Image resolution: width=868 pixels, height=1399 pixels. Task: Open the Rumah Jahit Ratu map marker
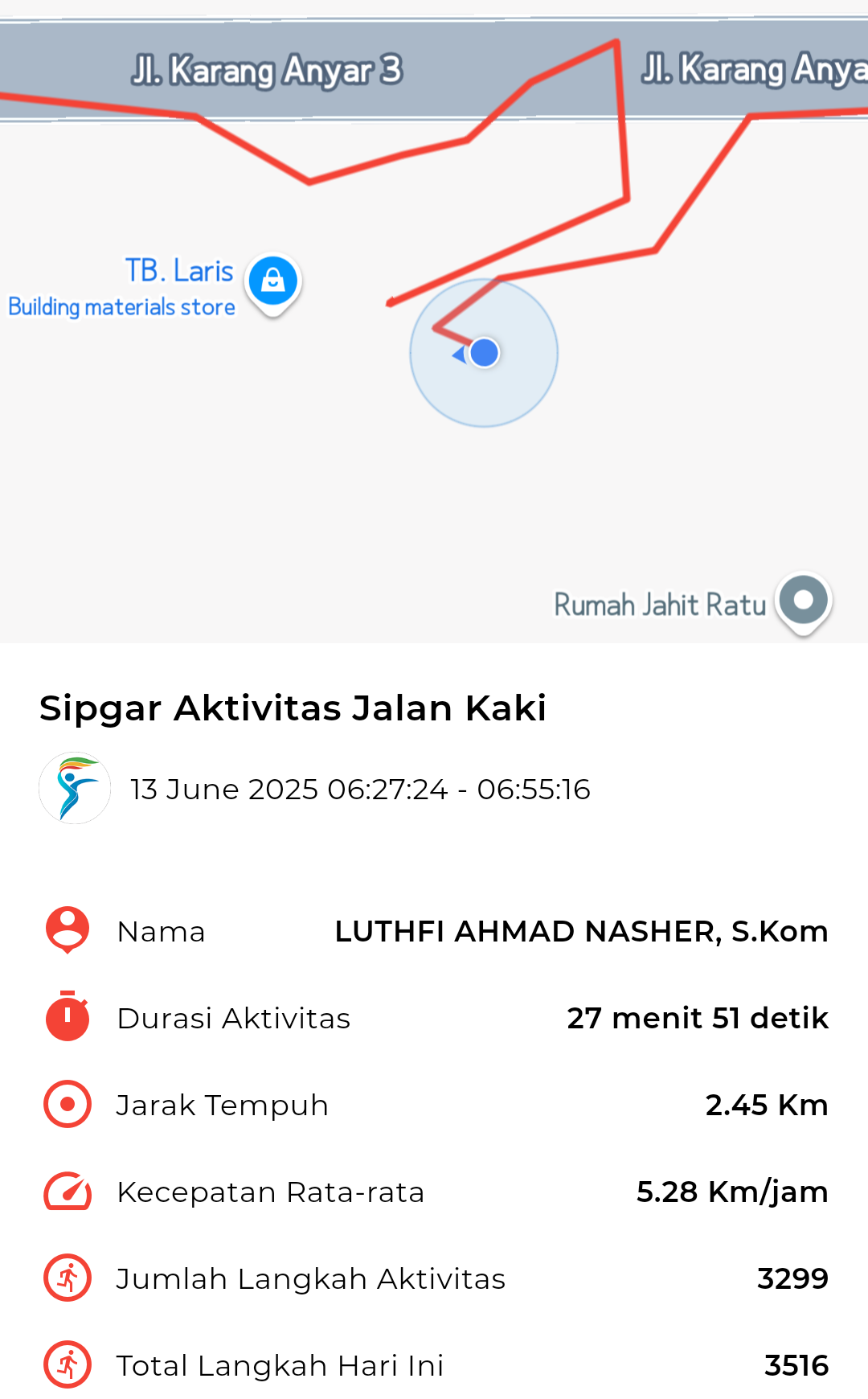pos(803,603)
